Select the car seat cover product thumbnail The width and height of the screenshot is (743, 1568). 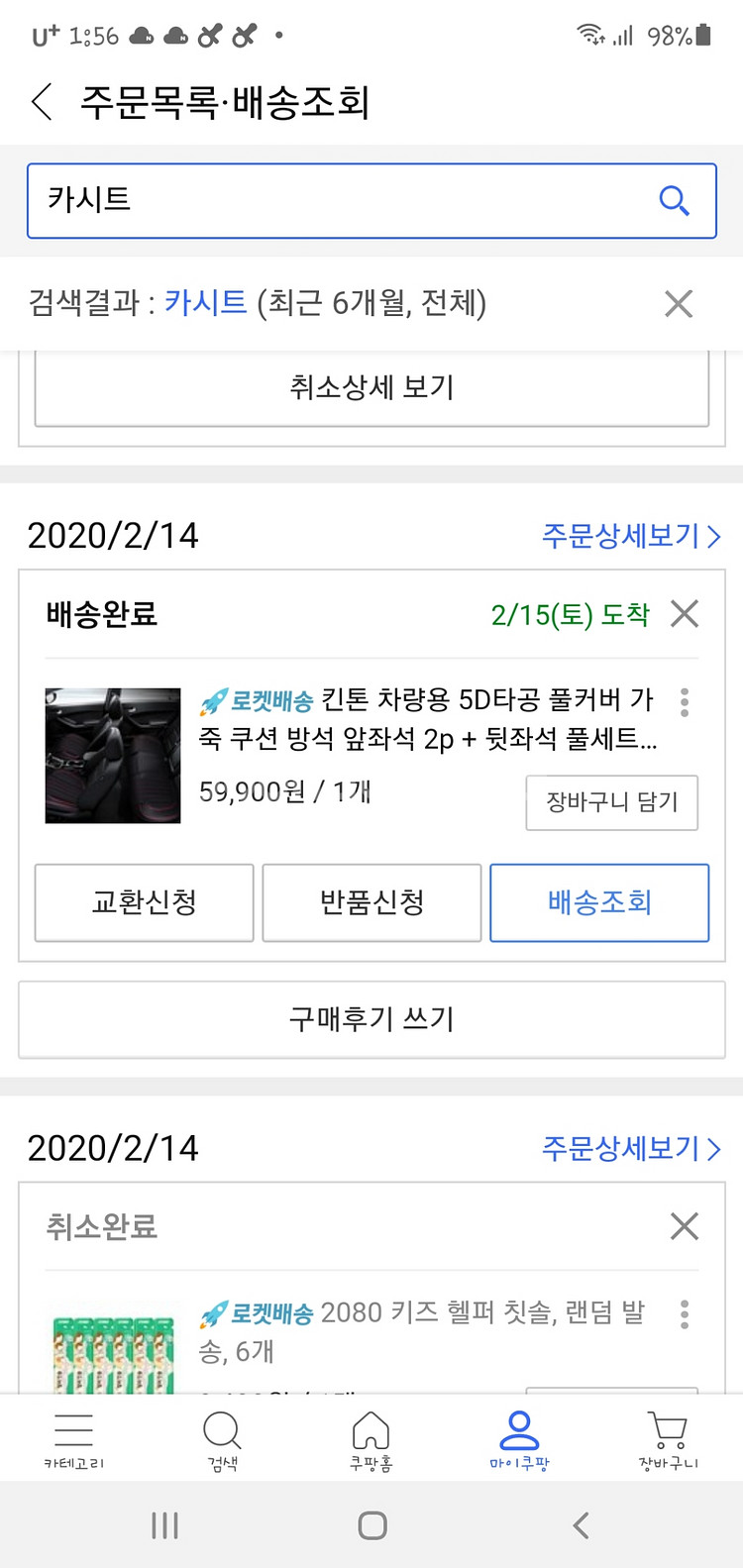pos(112,756)
